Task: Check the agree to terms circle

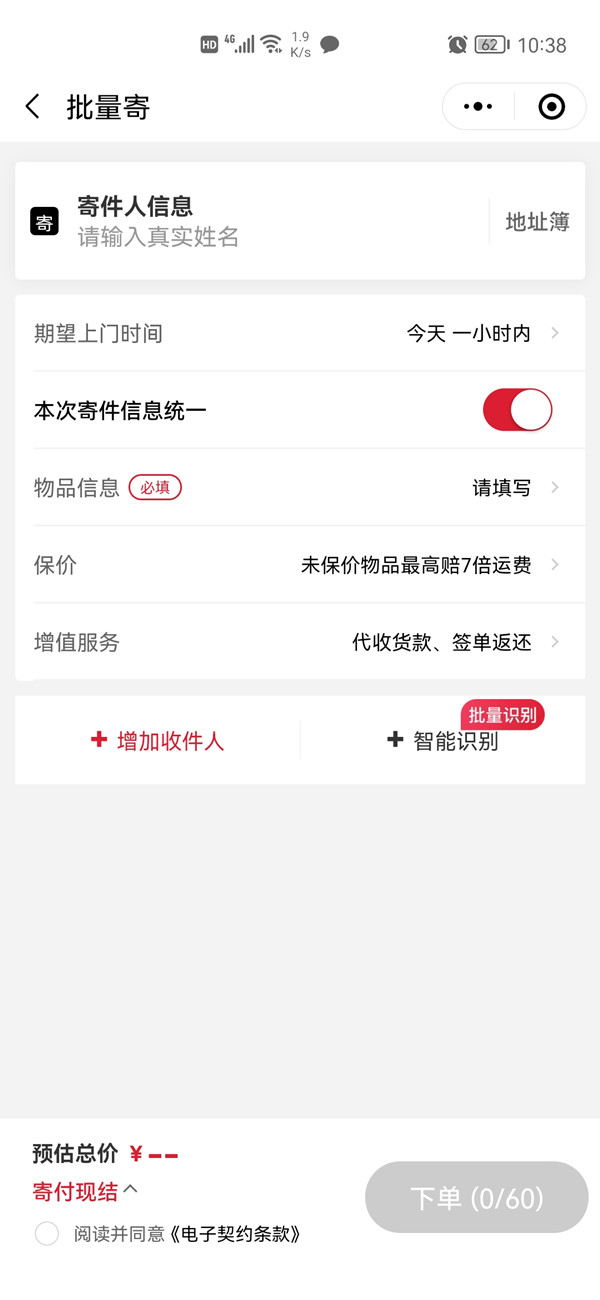Action: pos(47,1234)
